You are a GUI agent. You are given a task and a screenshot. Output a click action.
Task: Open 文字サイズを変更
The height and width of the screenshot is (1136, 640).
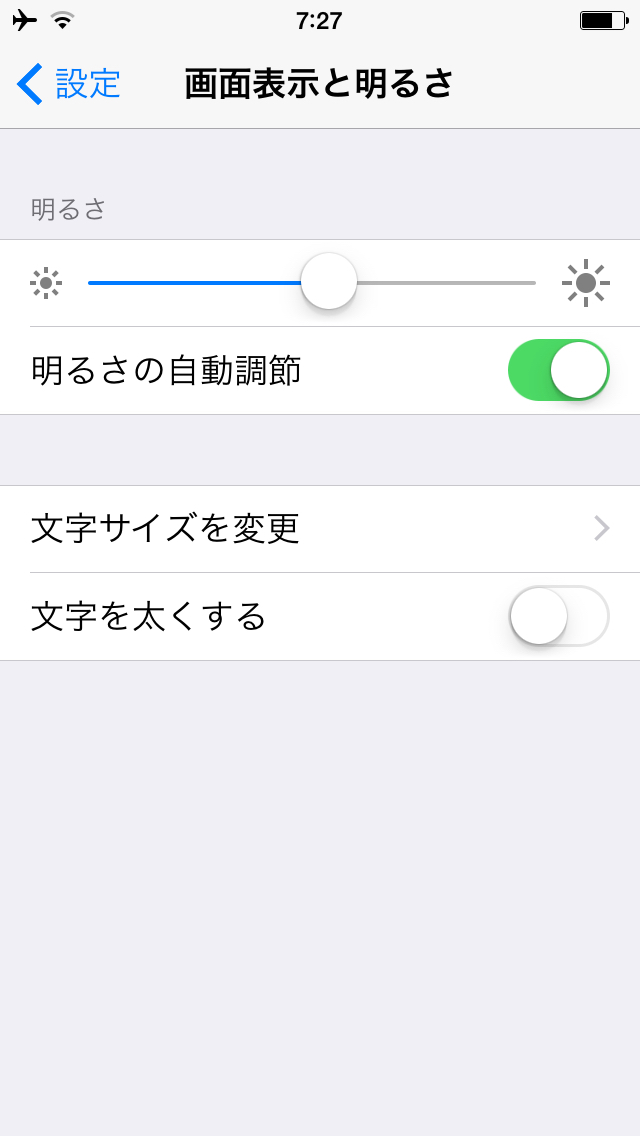[x=320, y=529]
